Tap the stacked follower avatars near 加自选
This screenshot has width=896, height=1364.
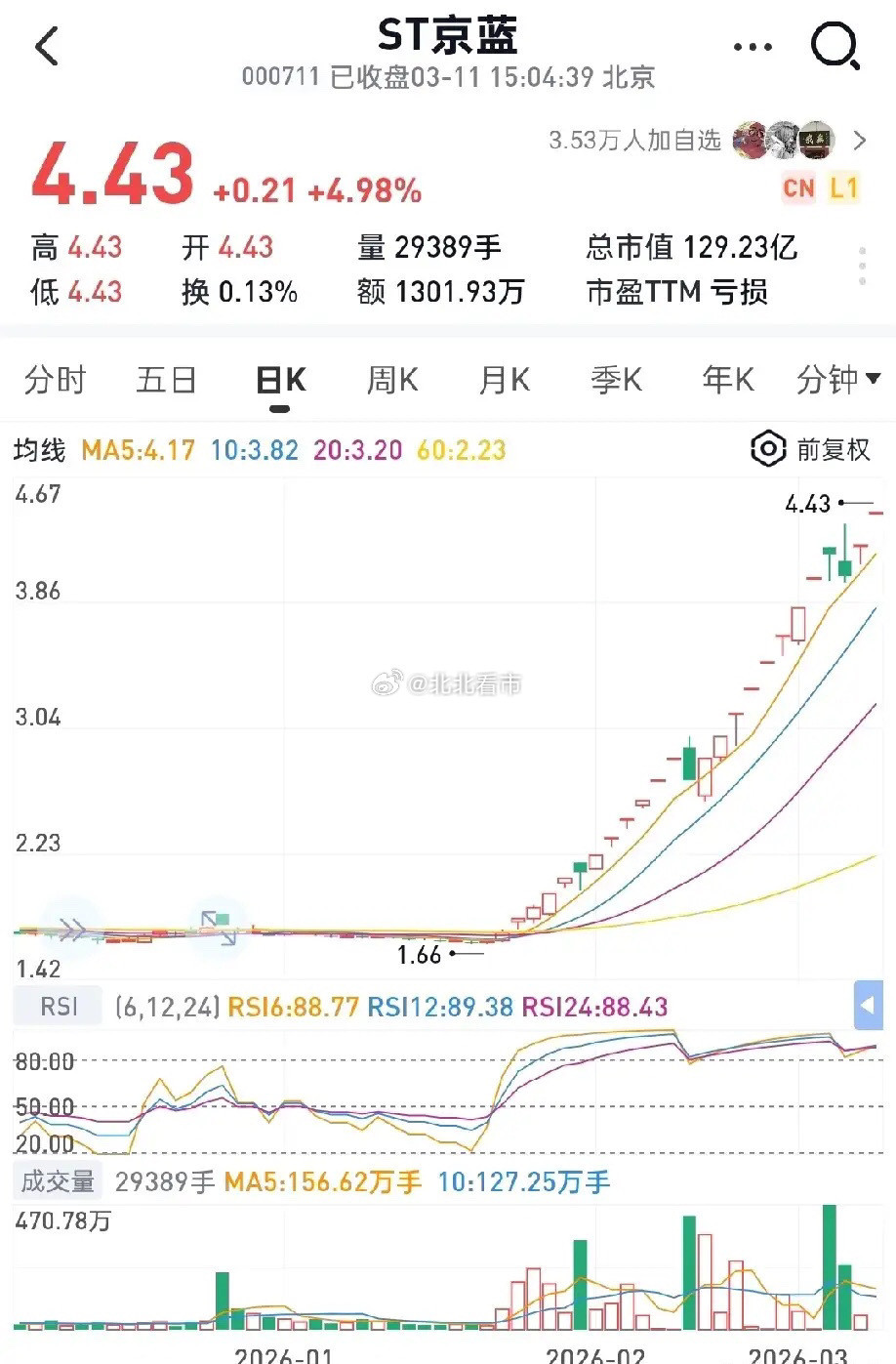click(x=783, y=141)
